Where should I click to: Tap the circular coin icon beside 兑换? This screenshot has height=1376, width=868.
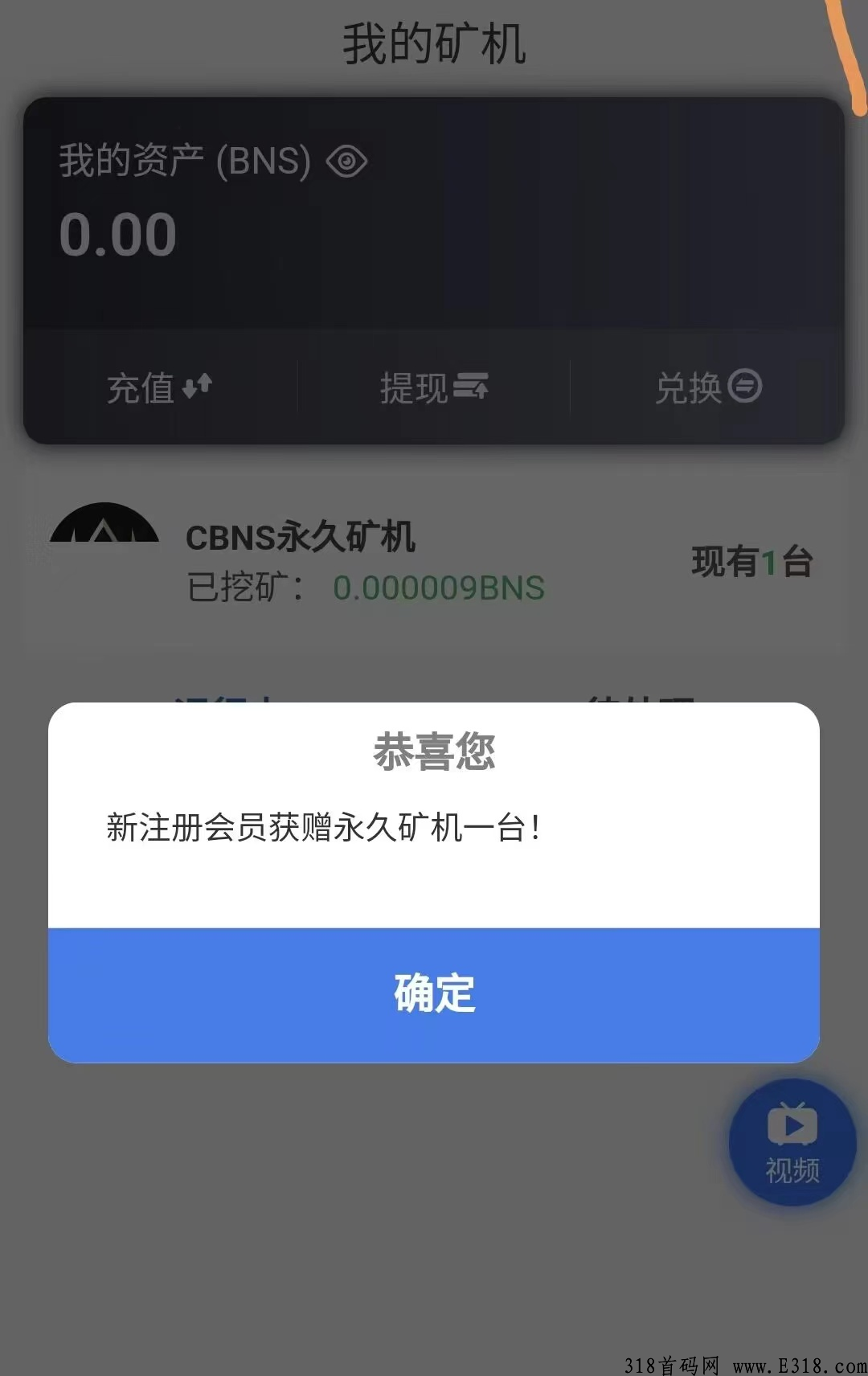point(743,387)
